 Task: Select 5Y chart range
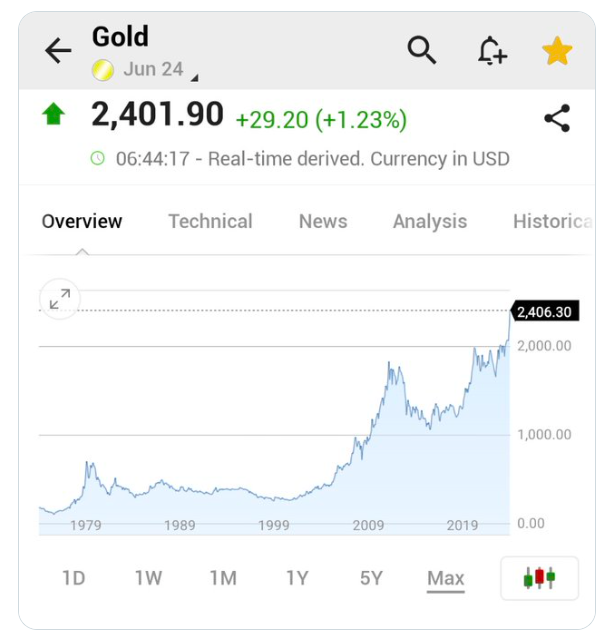point(371,578)
